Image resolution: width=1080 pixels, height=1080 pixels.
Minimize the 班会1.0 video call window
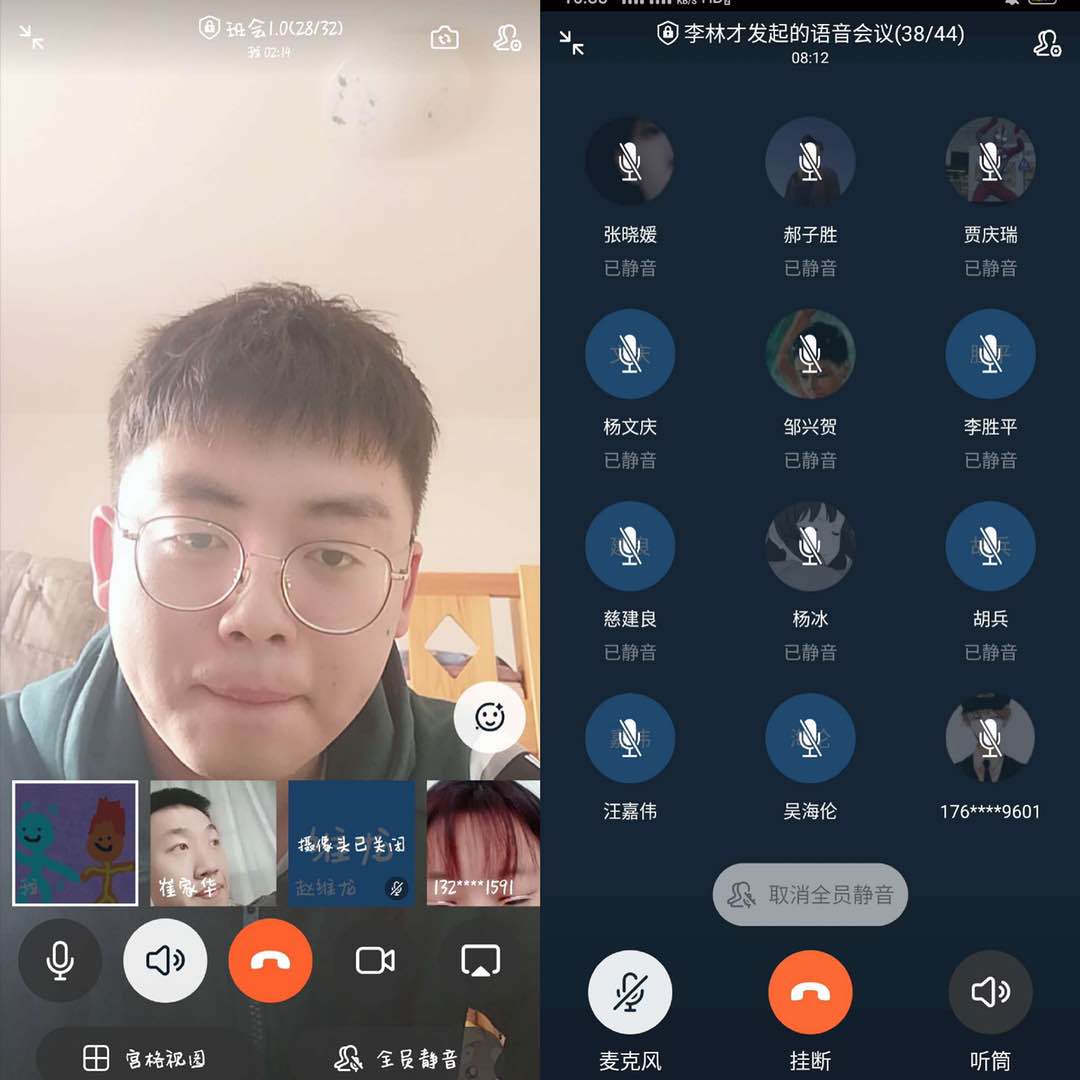32,38
